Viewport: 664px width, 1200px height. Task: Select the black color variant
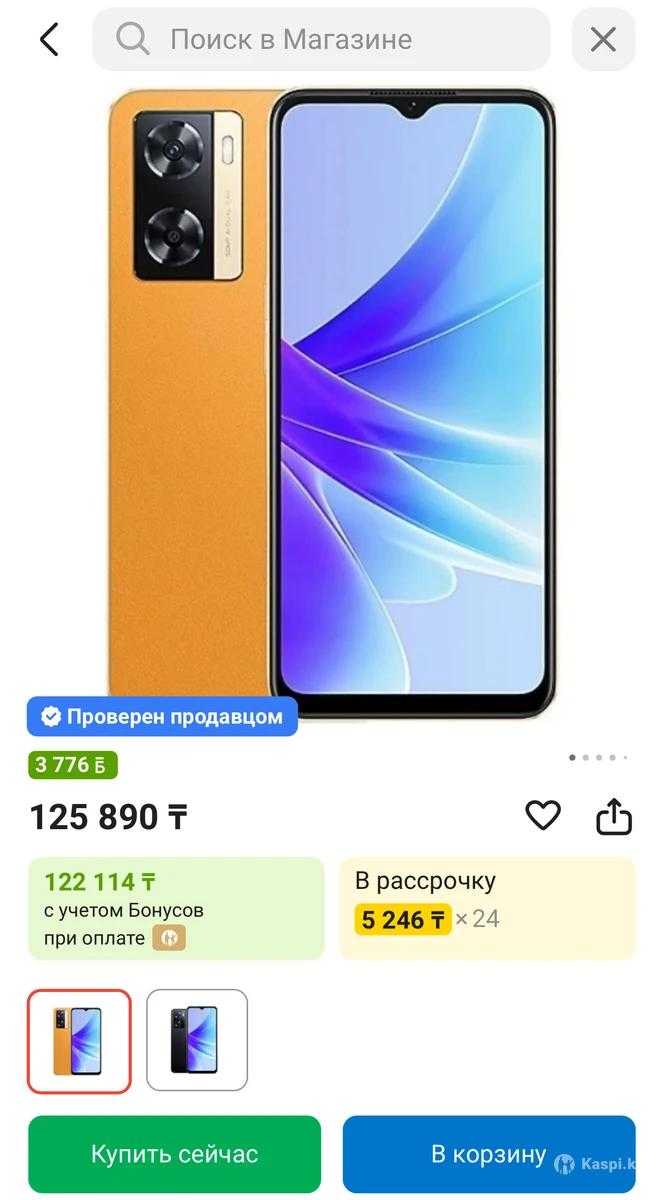pos(197,1040)
